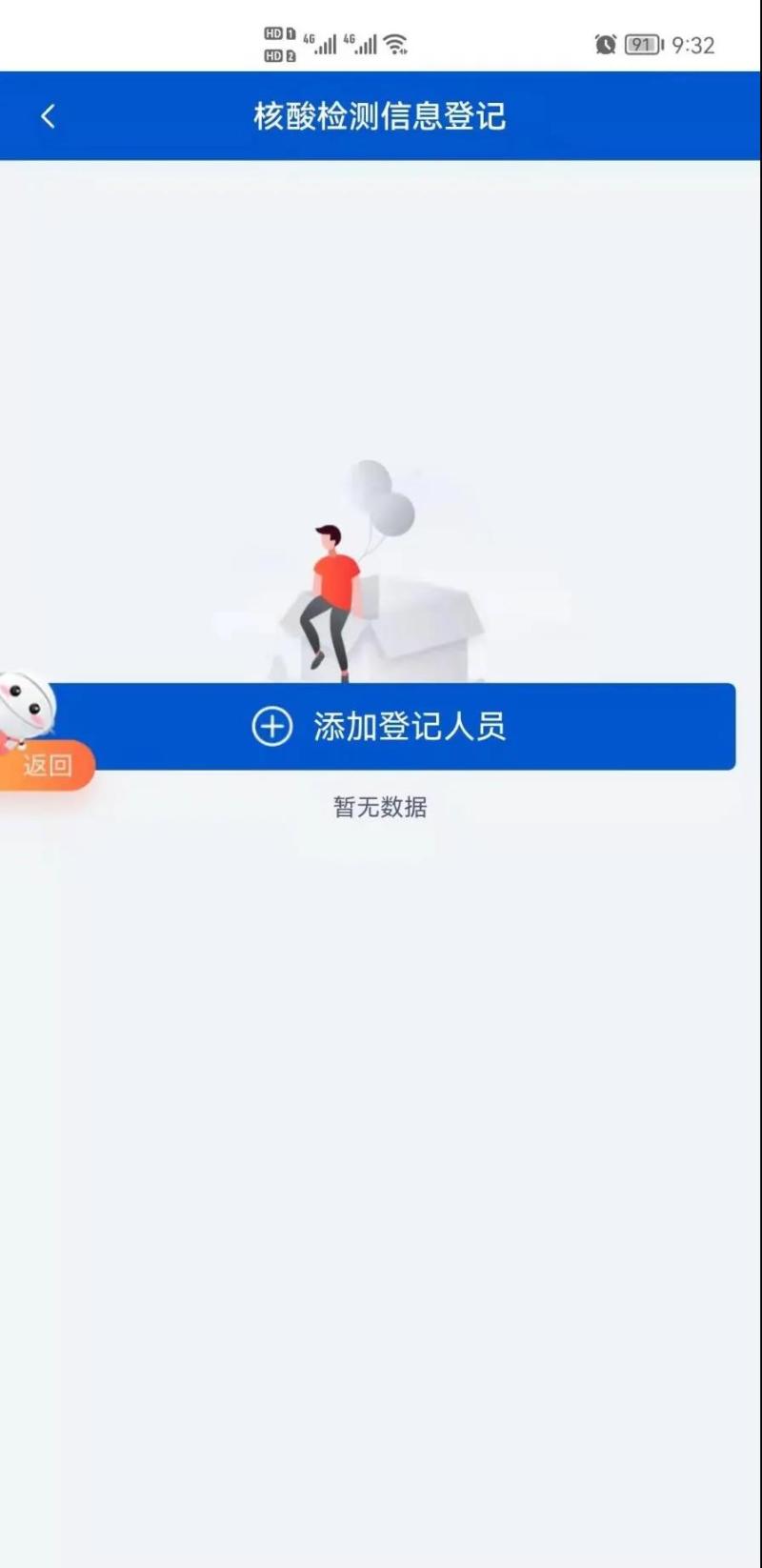Tap the orange 返回 floating button
This screenshot has height=1568, width=762.
point(46,765)
